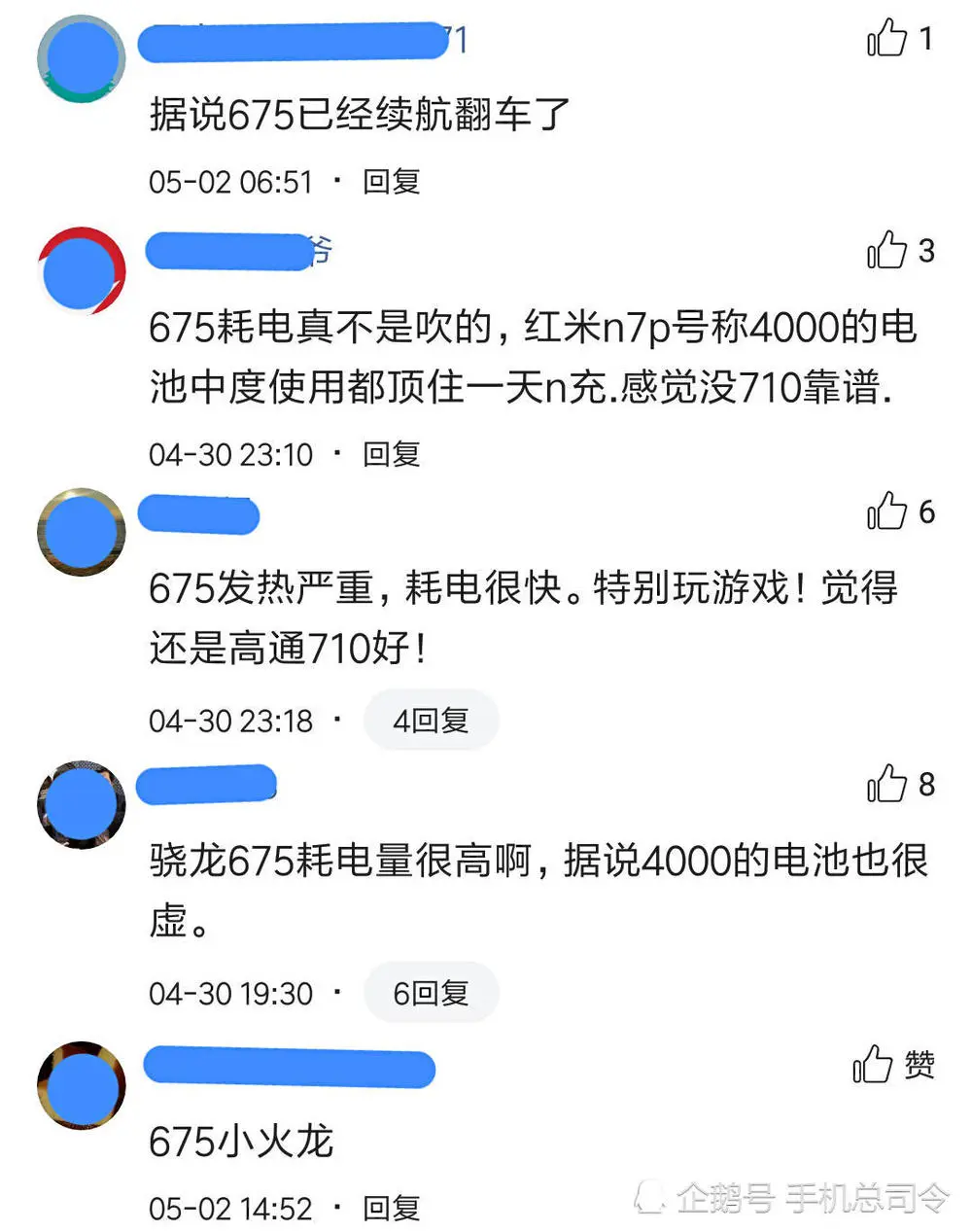Like the comment '675发热严重，耗电很快'
Screen dimensions: 972x1232
pyautogui.click(x=886, y=511)
